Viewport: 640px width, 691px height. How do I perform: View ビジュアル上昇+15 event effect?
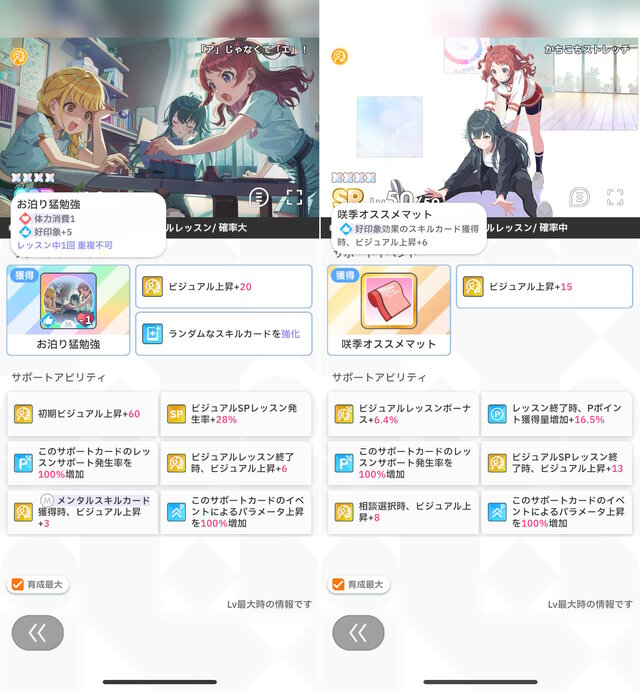[543, 286]
